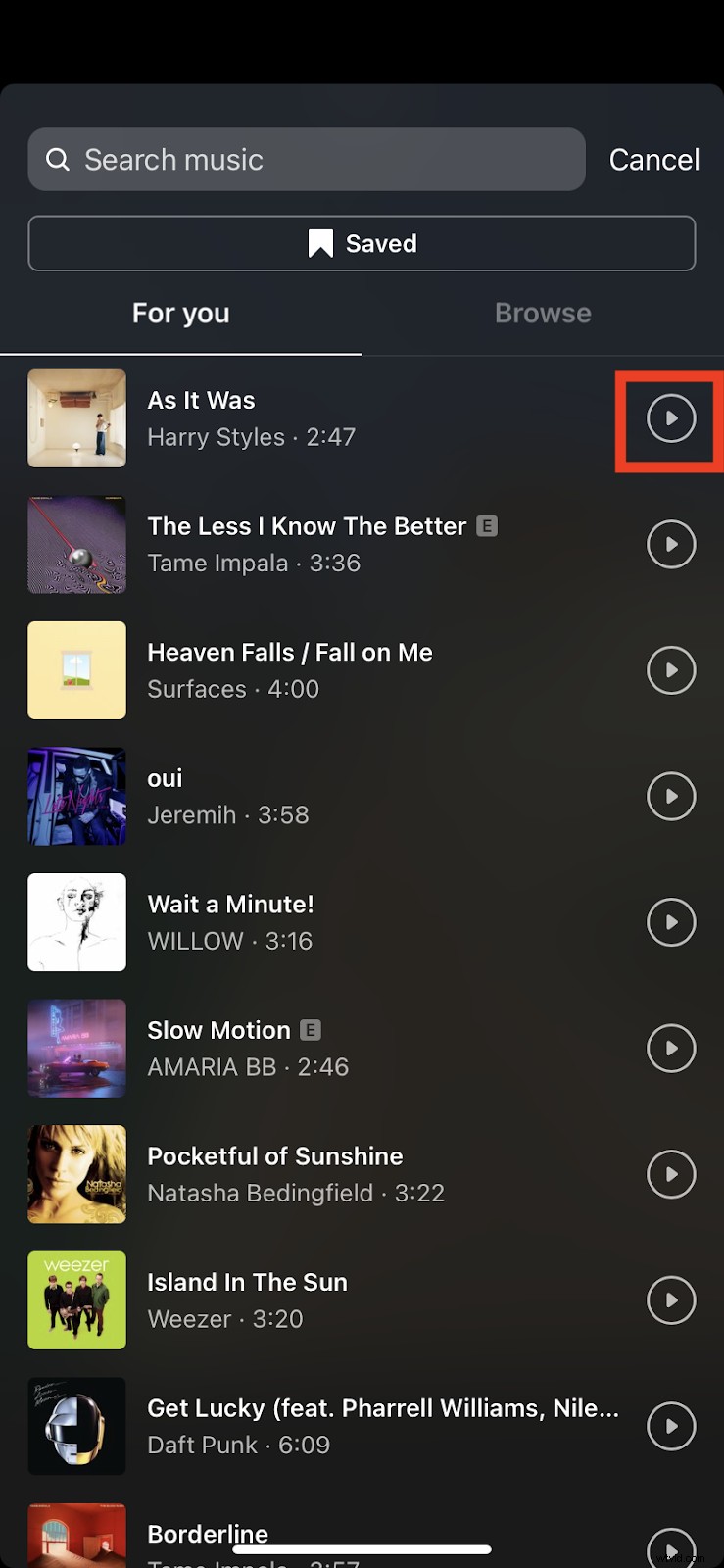The height and width of the screenshot is (1568, 724).
Task: Preview "Get Lucky" by Daft Punk
Action: [670, 1426]
